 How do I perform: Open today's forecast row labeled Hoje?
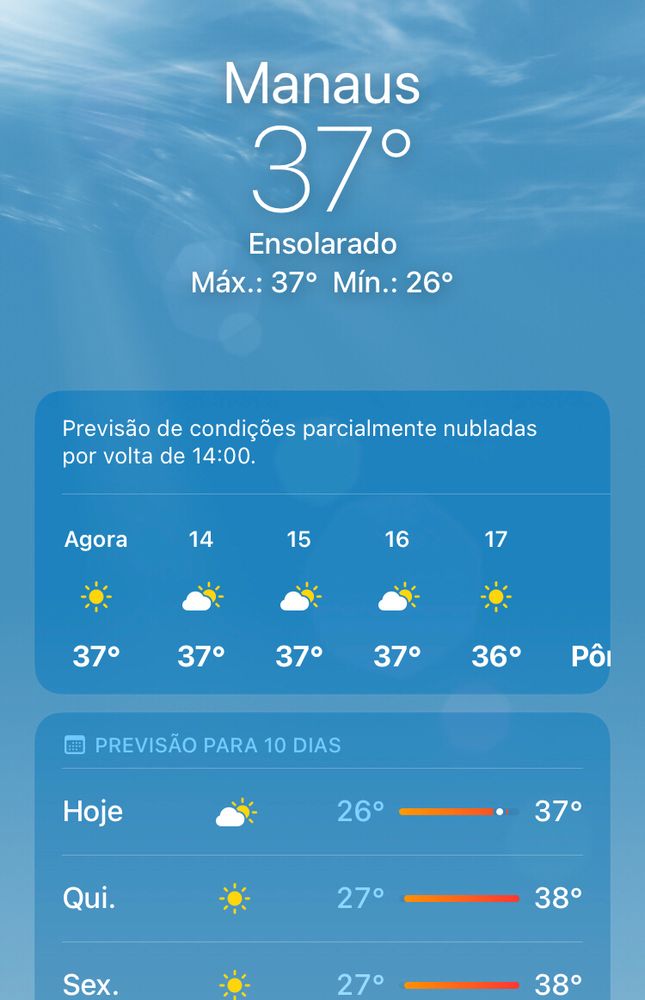[x=322, y=811]
